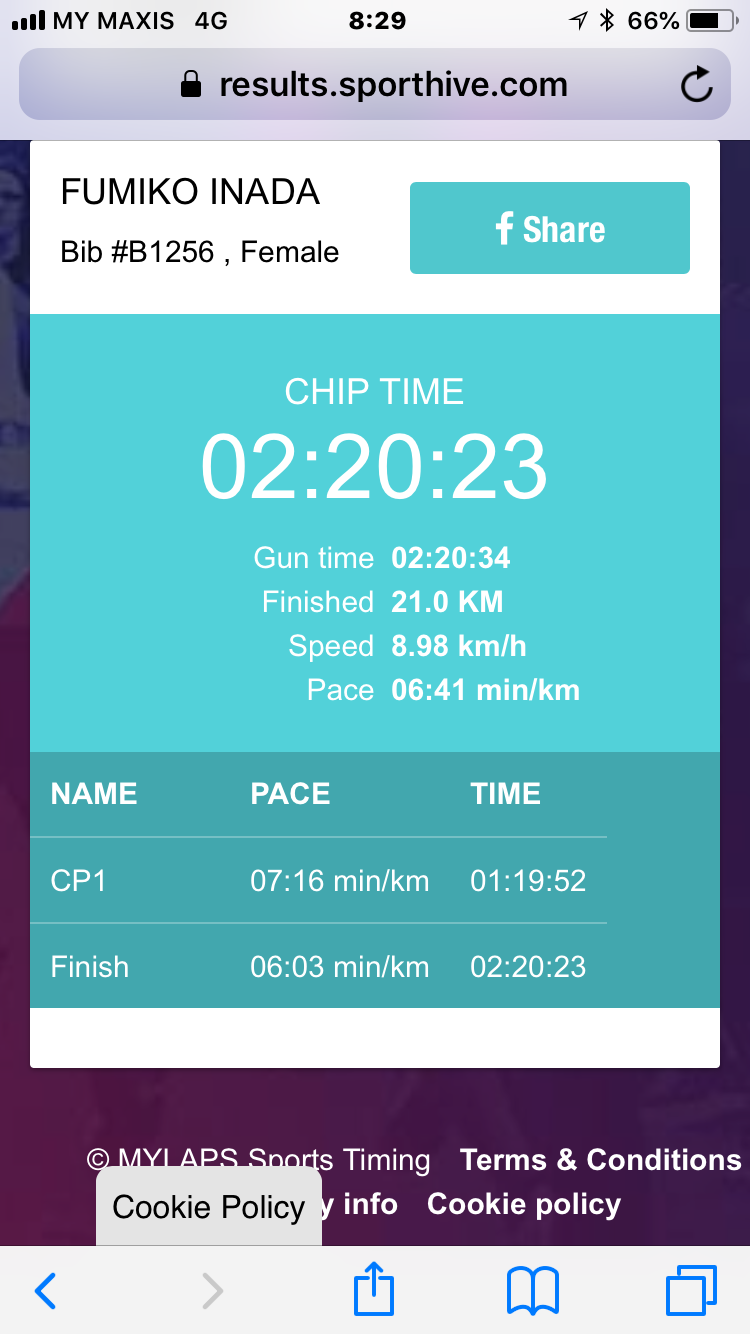Open the Terms & Conditions link
The image size is (750, 1334).
[600, 1160]
